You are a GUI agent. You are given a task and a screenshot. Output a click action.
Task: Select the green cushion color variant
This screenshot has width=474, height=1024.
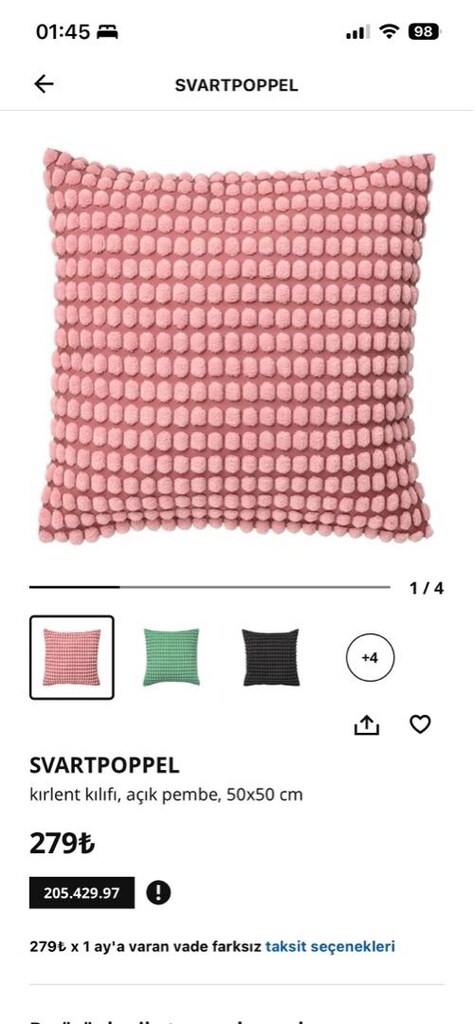(x=171, y=657)
